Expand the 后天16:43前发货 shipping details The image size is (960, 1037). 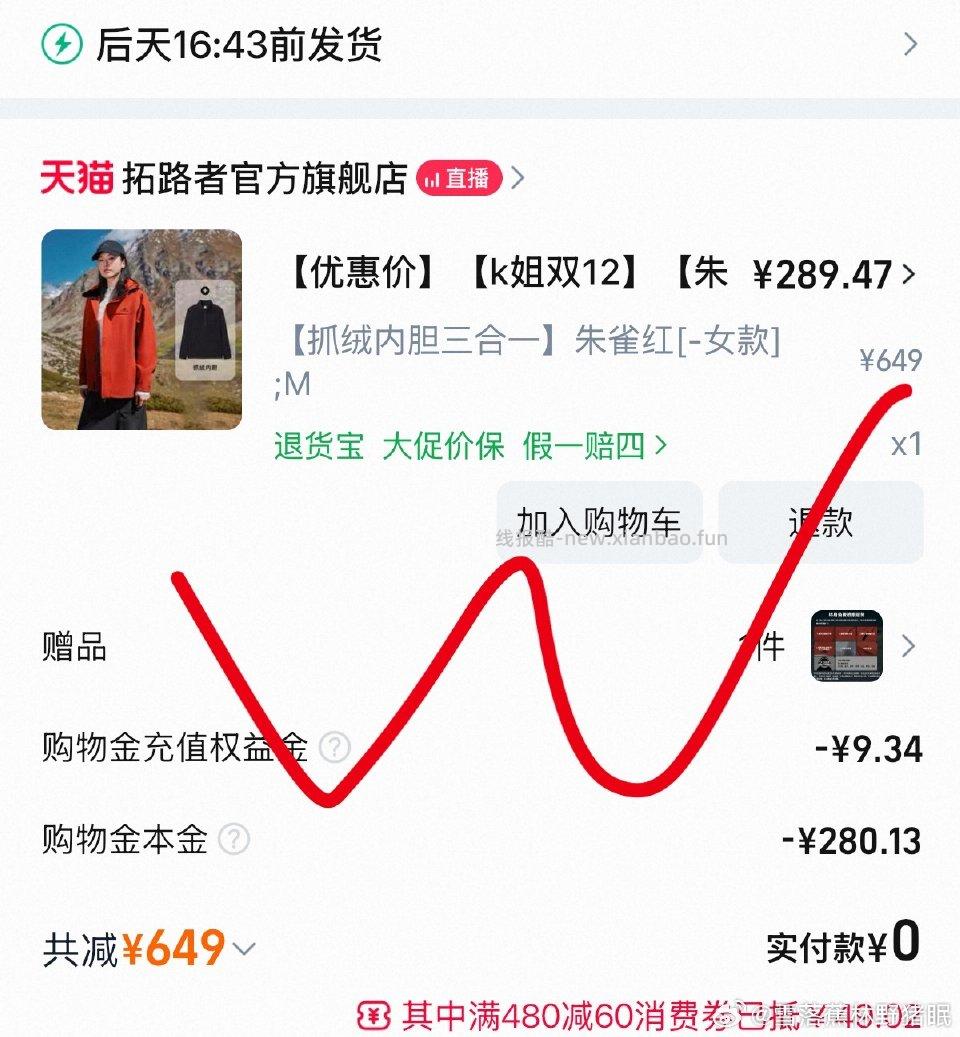coord(909,43)
